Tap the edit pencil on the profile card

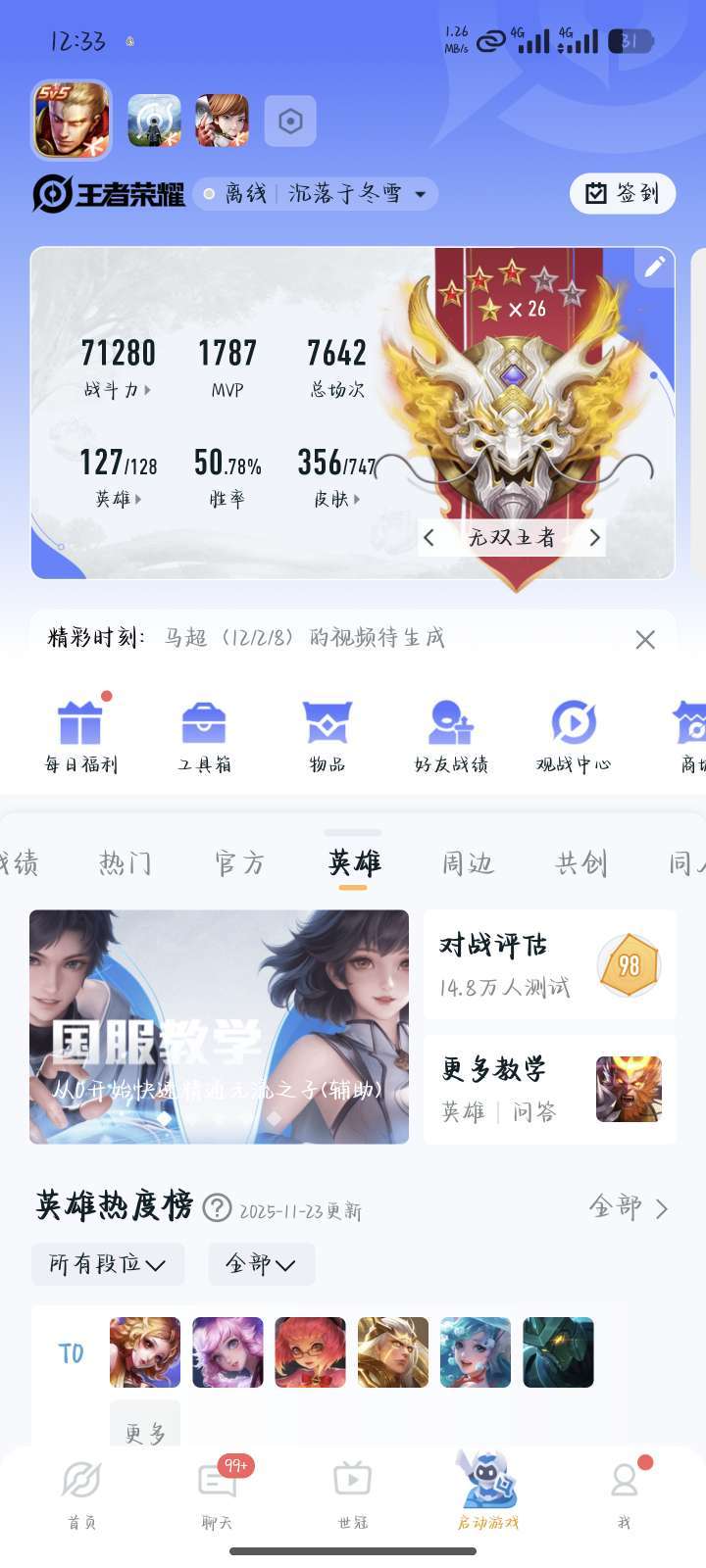[654, 266]
